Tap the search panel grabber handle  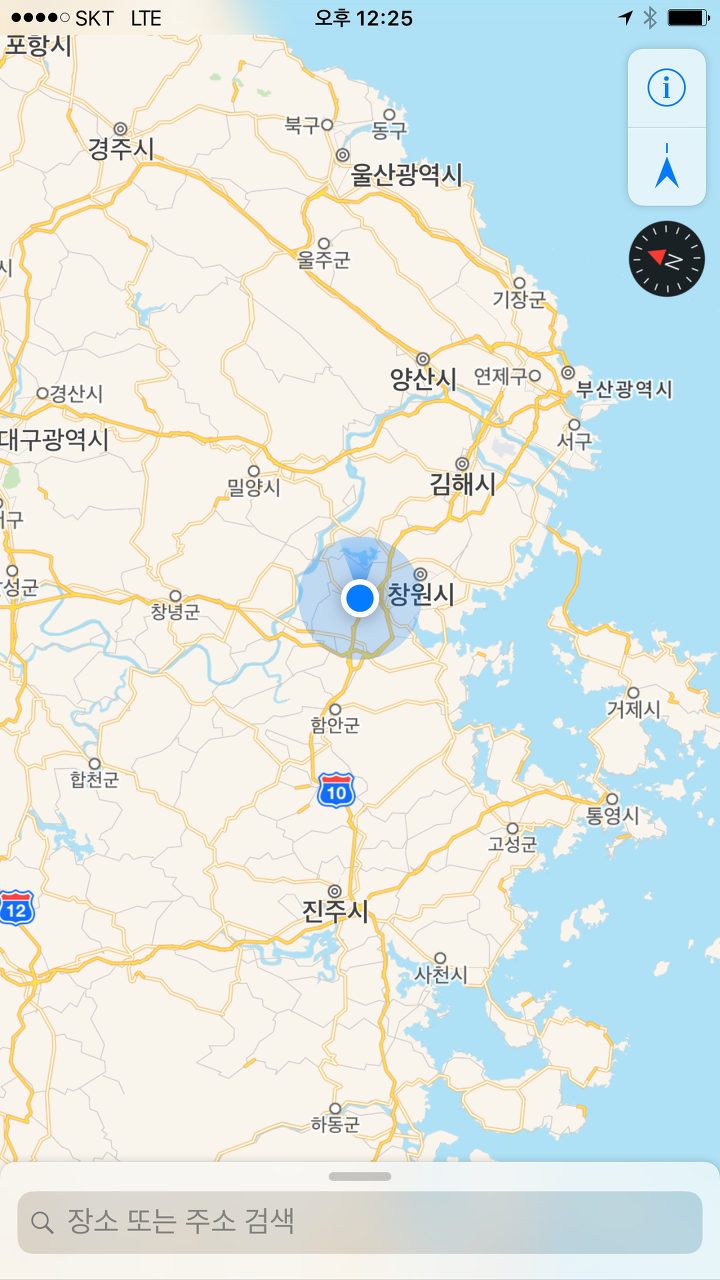point(360,1176)
